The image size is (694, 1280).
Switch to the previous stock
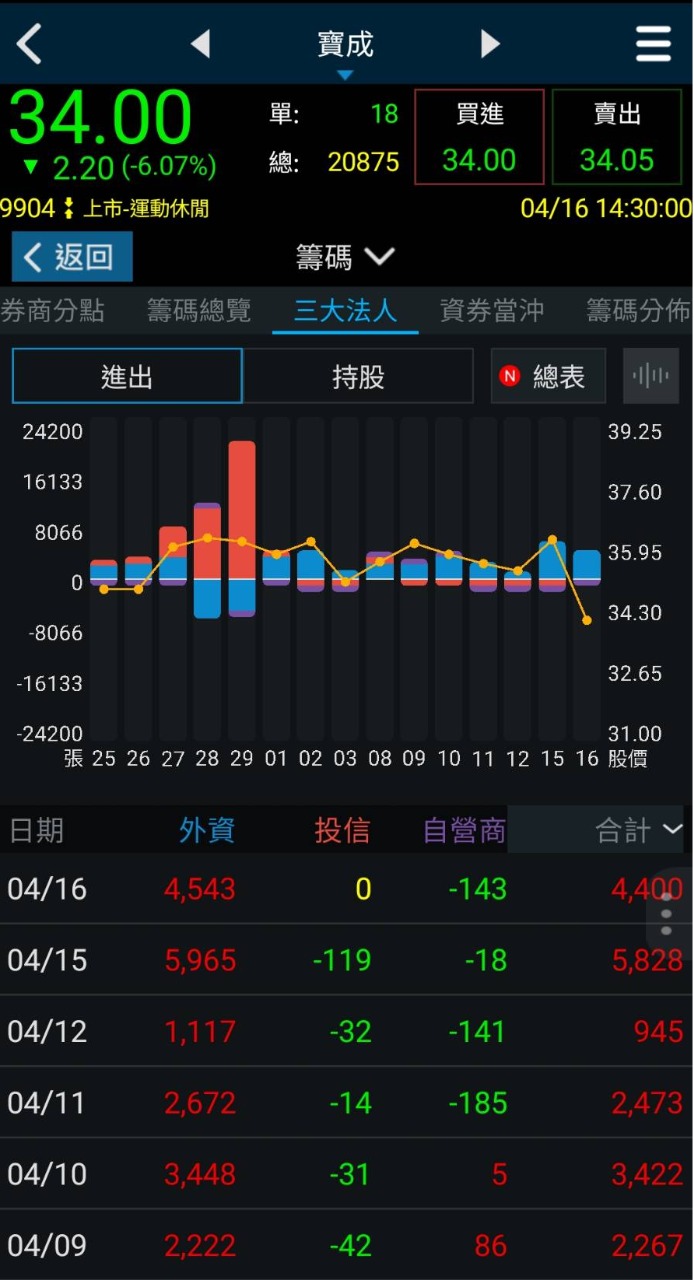point(200,44)
